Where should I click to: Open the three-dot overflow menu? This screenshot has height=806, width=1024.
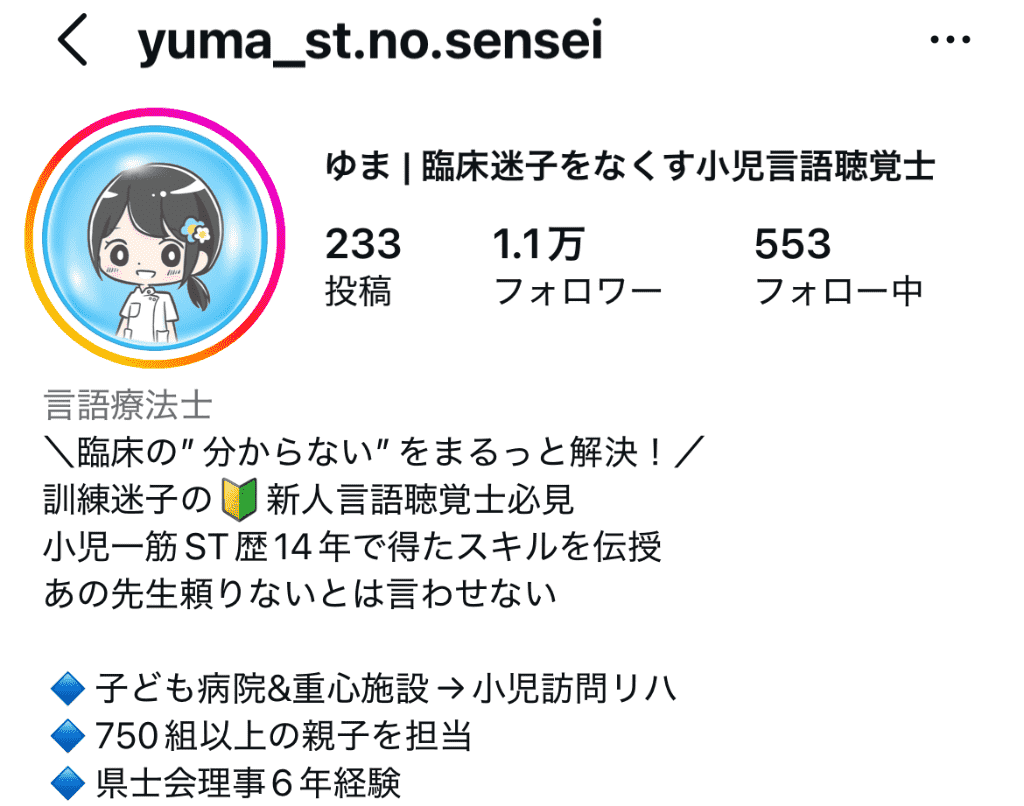click(949, 42)
